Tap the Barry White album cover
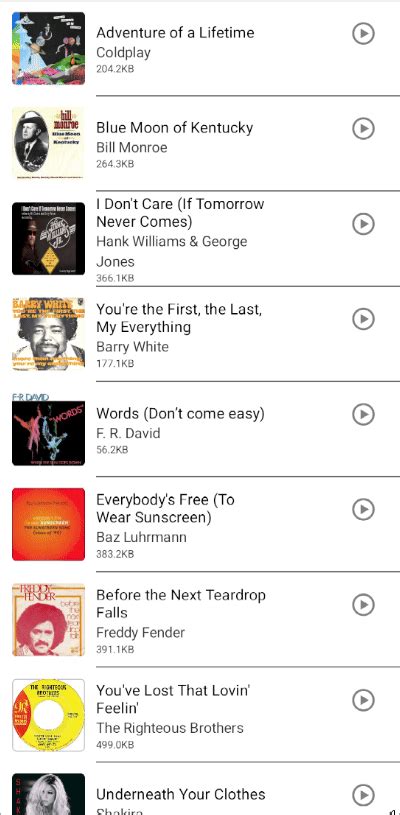This screenshot has height=815, width=400. click(48, 334)
